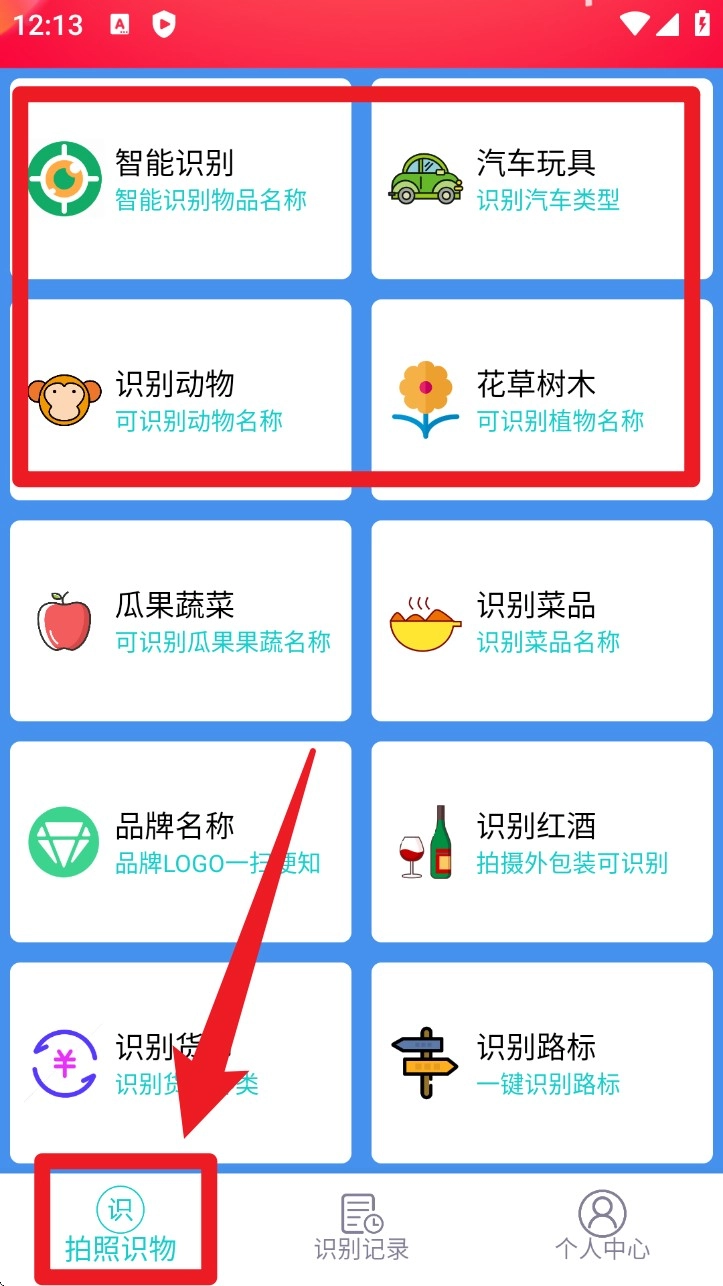This screenshot has height=1286, width=723.
Task: Open 瓜果蔬菜 fruit and vegetable recognition
Action: pyautogui.click(x=181, y=621)
